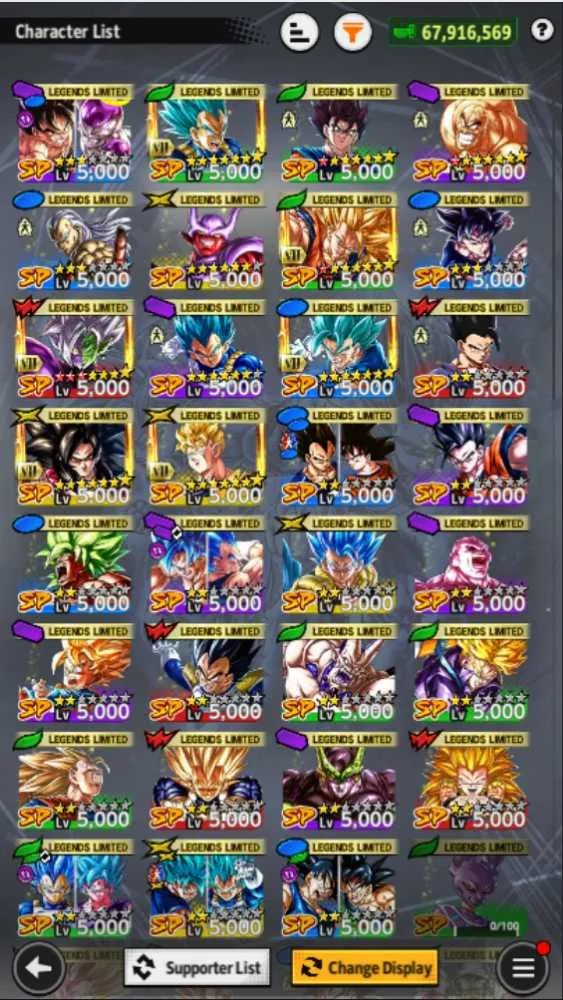Select the Perfect Cell card
The width and height of the screenshot is (563, 1000).
[x=338, y=781]
